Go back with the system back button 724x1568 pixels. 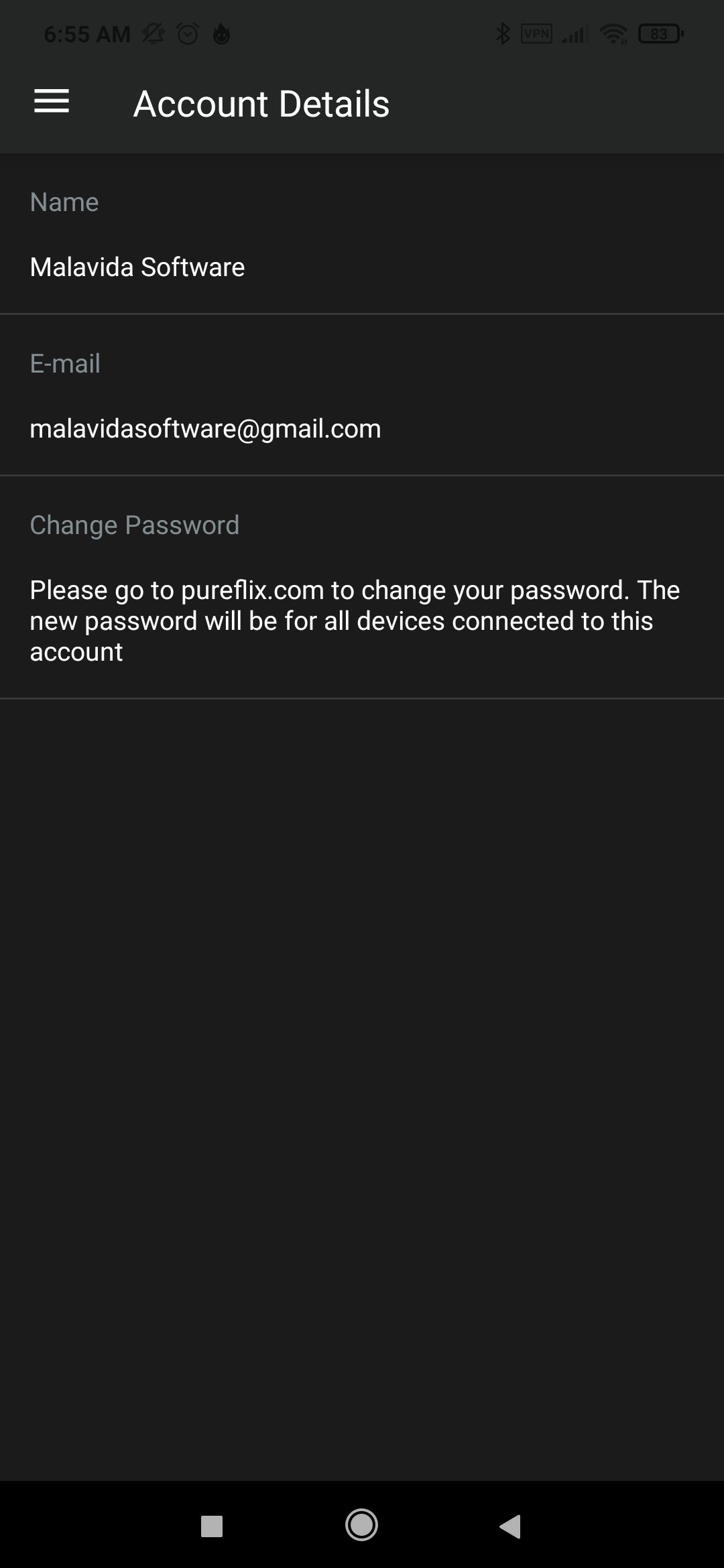510,1526
